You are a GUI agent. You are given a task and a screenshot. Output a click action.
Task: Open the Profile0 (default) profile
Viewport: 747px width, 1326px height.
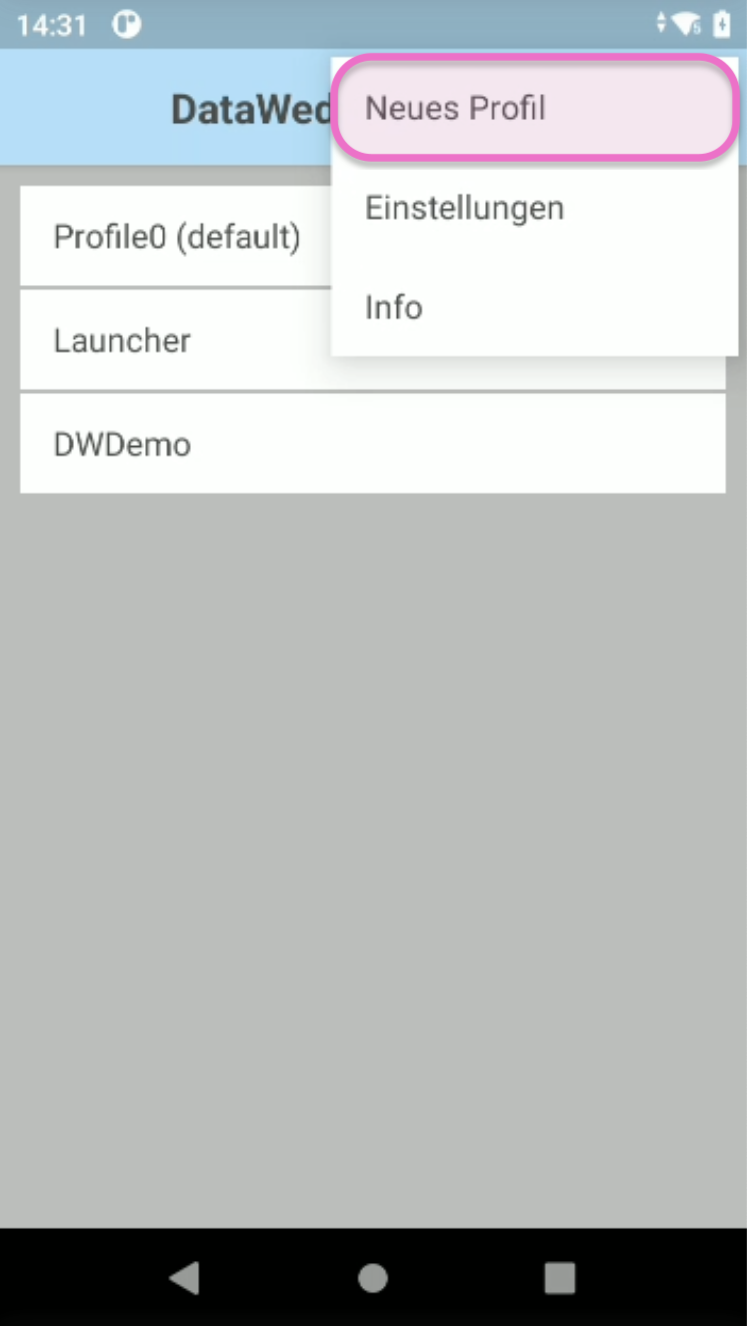tap(177, 238)
